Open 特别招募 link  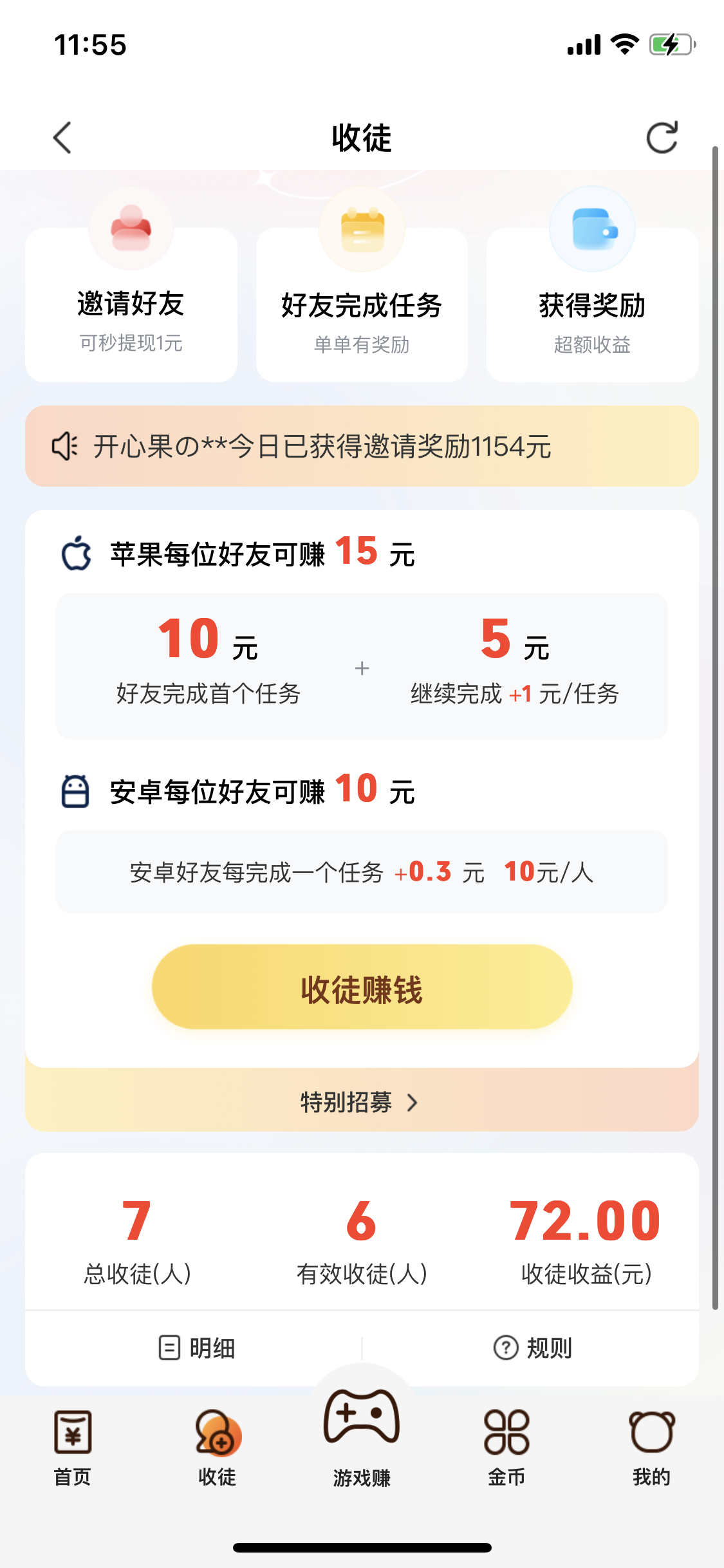pyautogui.click(x=360, y=1103)
